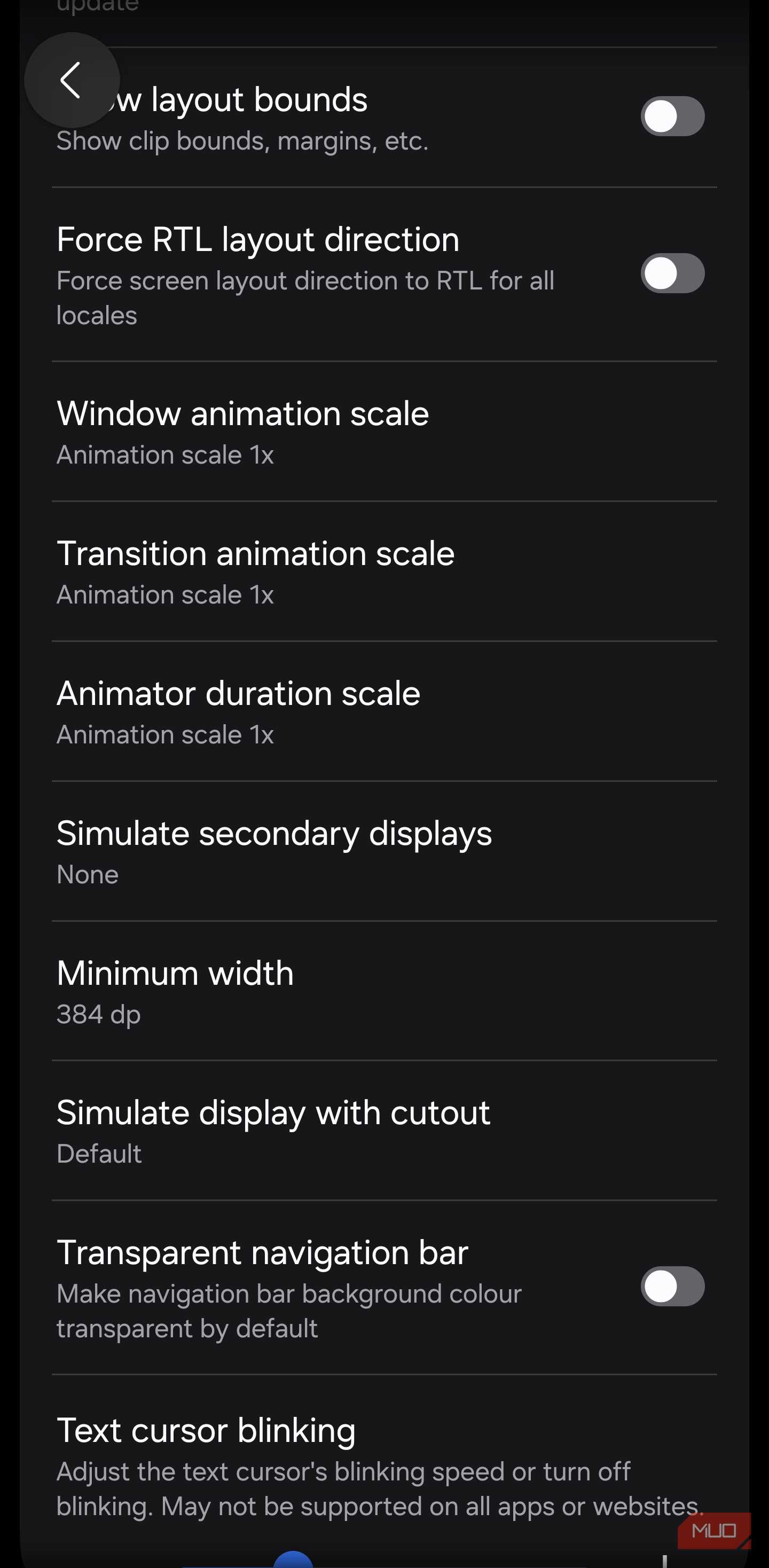Image resolution: width=769 pixels, height=1568 pixels.
Task: Turn on Force RTL layout direction
Action: tap(672, 273)
